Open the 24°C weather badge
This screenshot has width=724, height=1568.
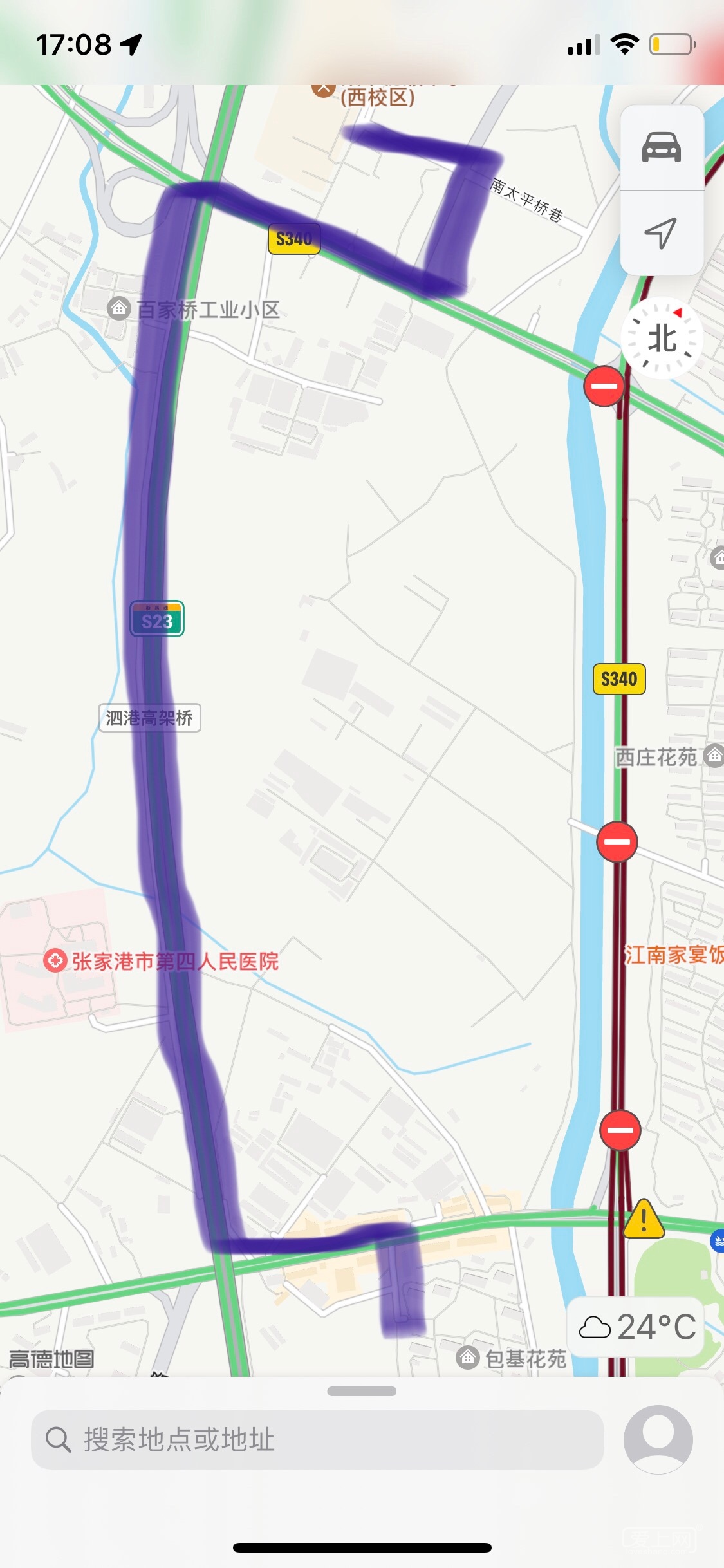tap(637, 1327)
